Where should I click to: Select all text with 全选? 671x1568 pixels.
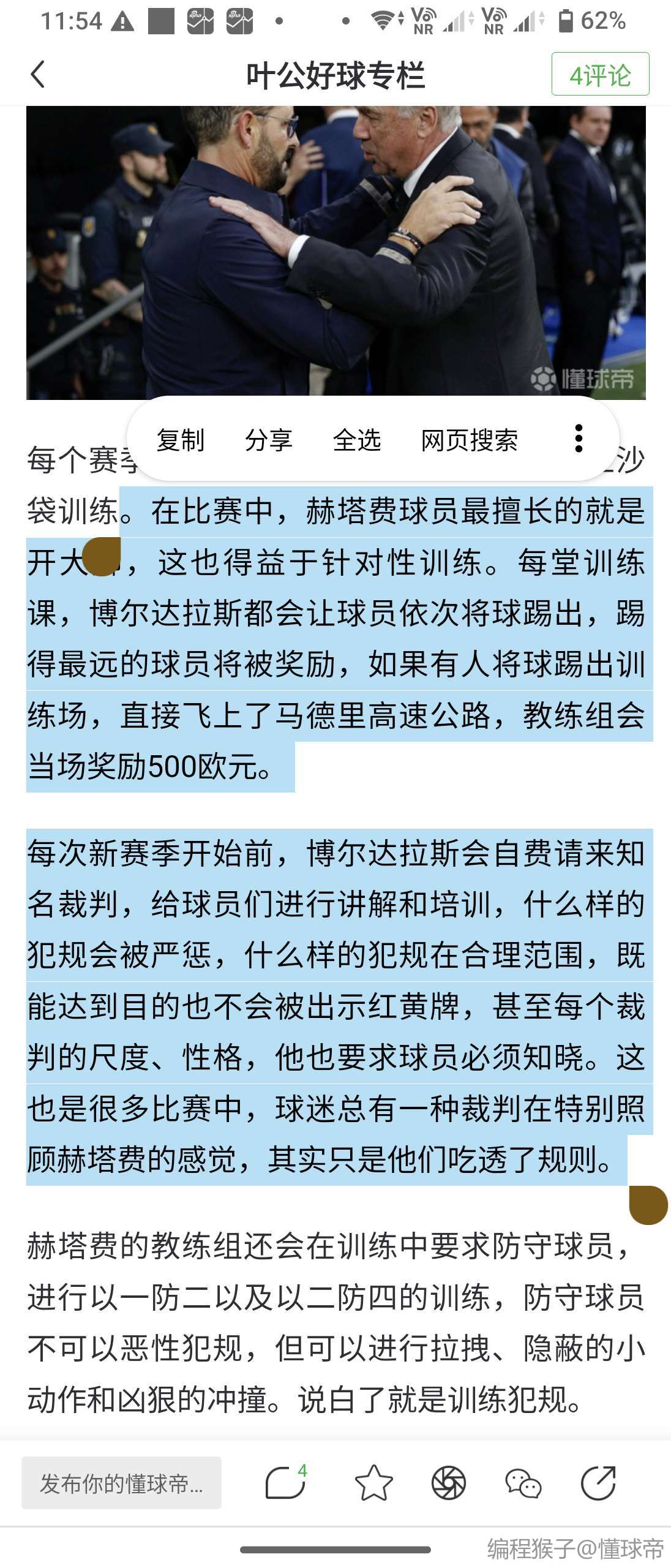click(x=356, y=440)
